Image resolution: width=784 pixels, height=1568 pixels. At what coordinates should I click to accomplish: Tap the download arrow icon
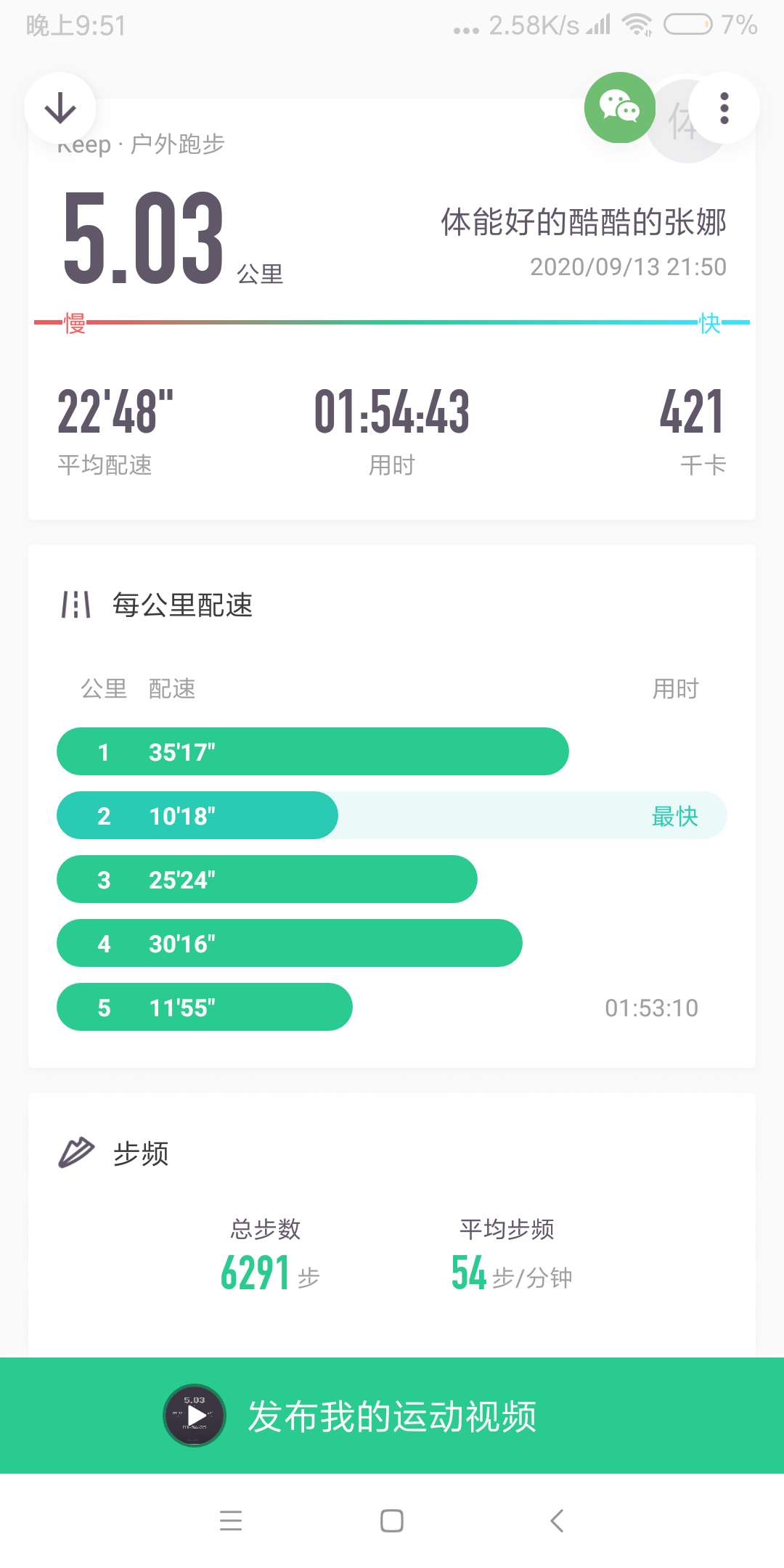pos(60,108)
